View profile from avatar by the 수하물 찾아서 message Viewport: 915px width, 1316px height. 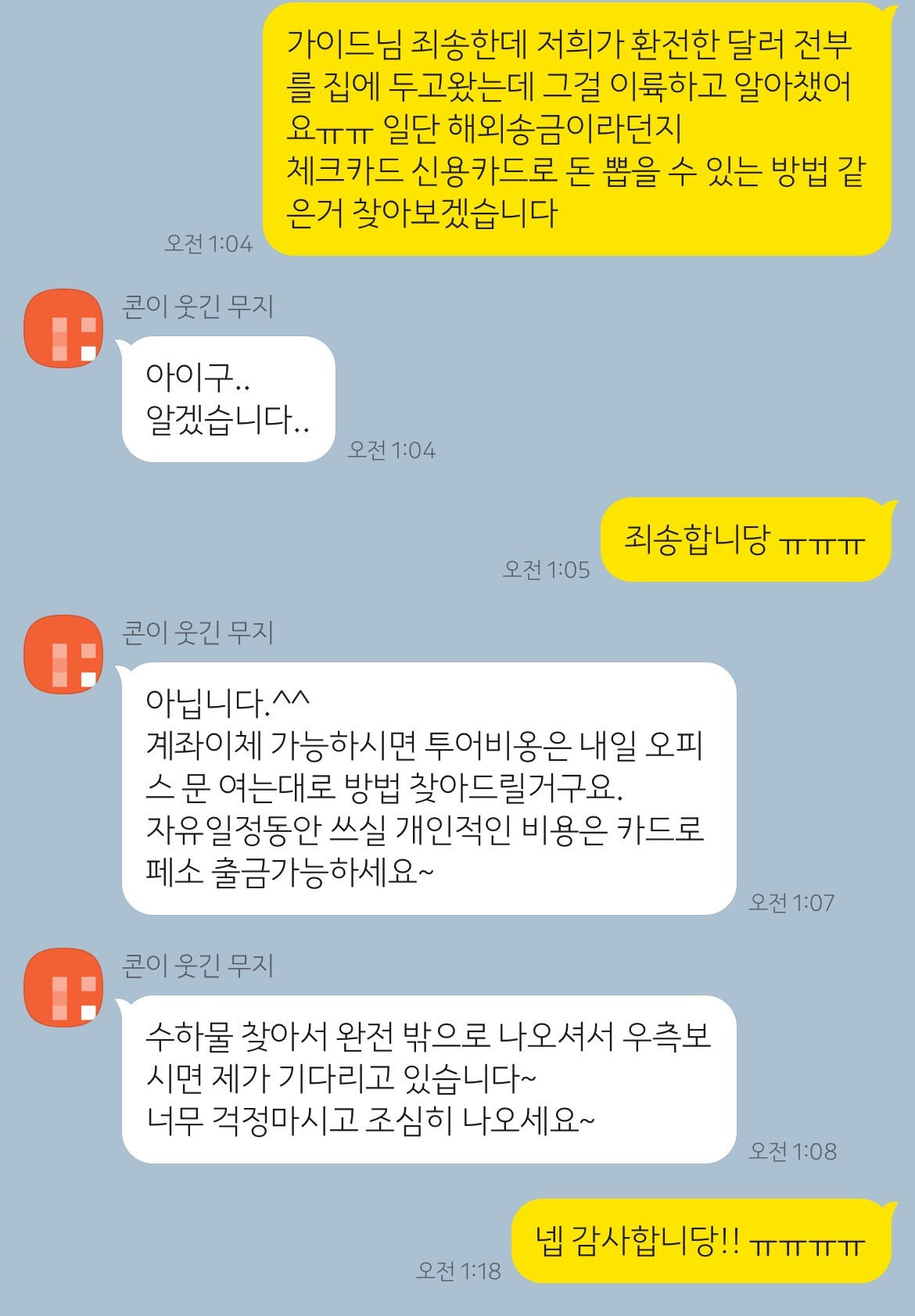pyautogui.click(x=63, y=988)
